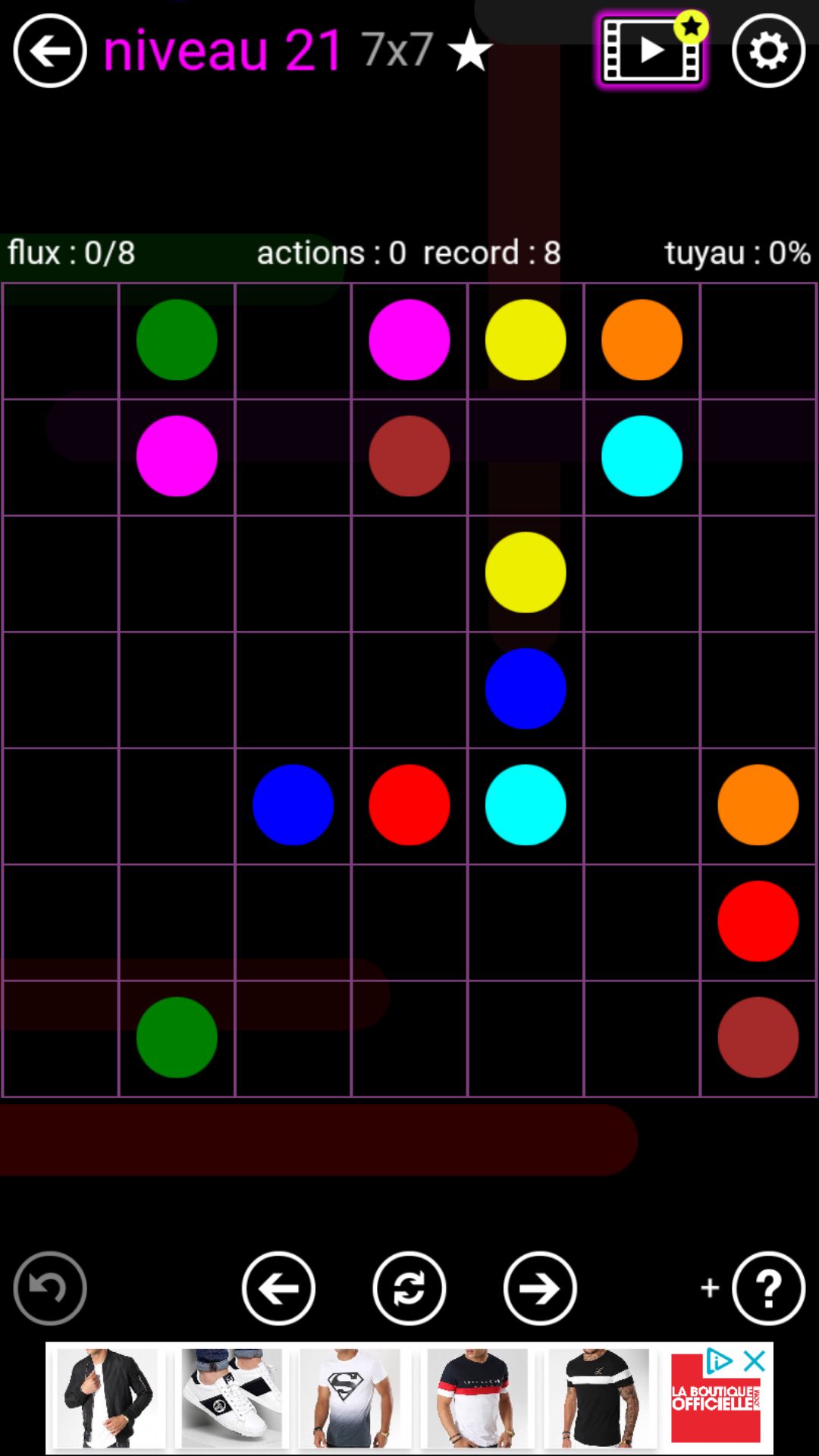Close the La Boutique Officielle ad
This screenshot has height=1456, width=819.
(755, 1361)
